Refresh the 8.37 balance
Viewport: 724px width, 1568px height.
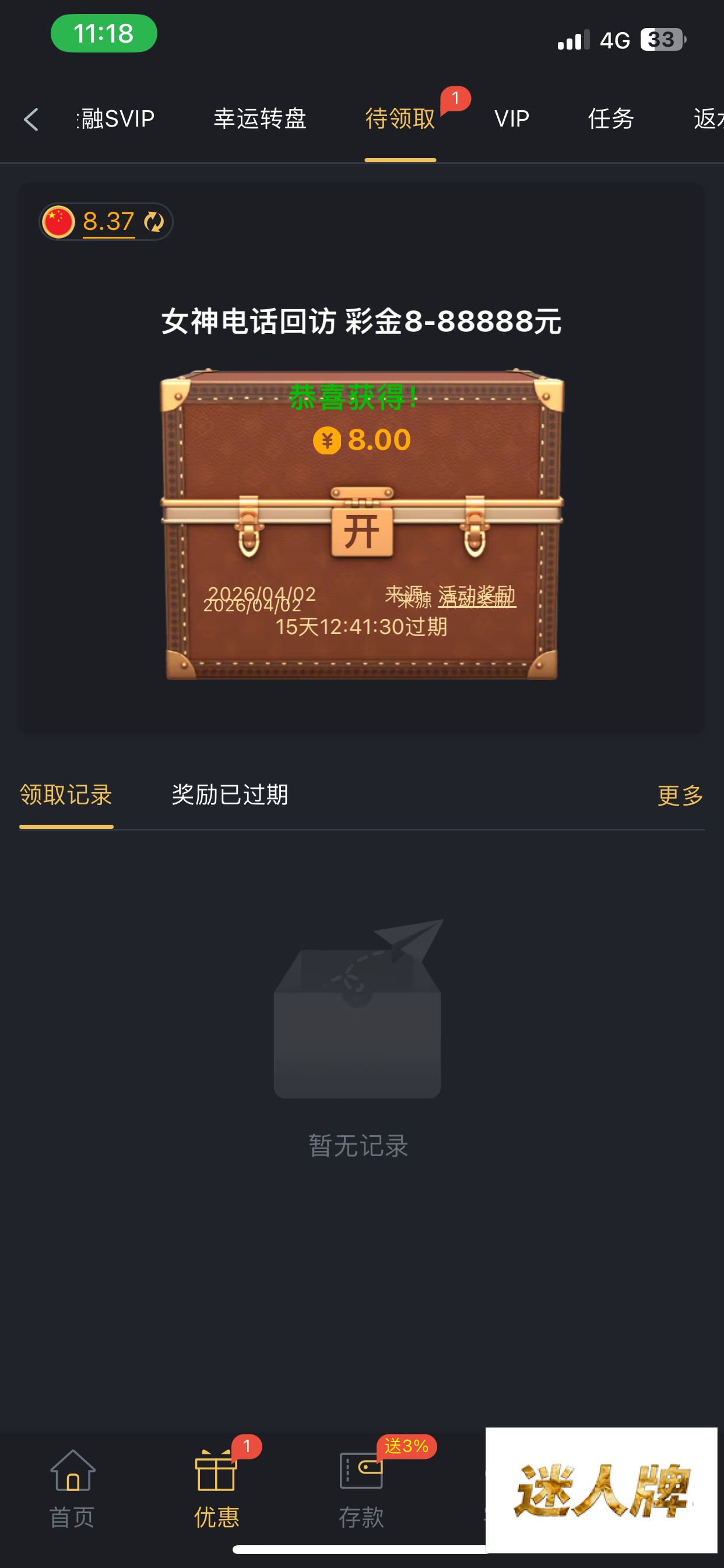tap(154, 222)
